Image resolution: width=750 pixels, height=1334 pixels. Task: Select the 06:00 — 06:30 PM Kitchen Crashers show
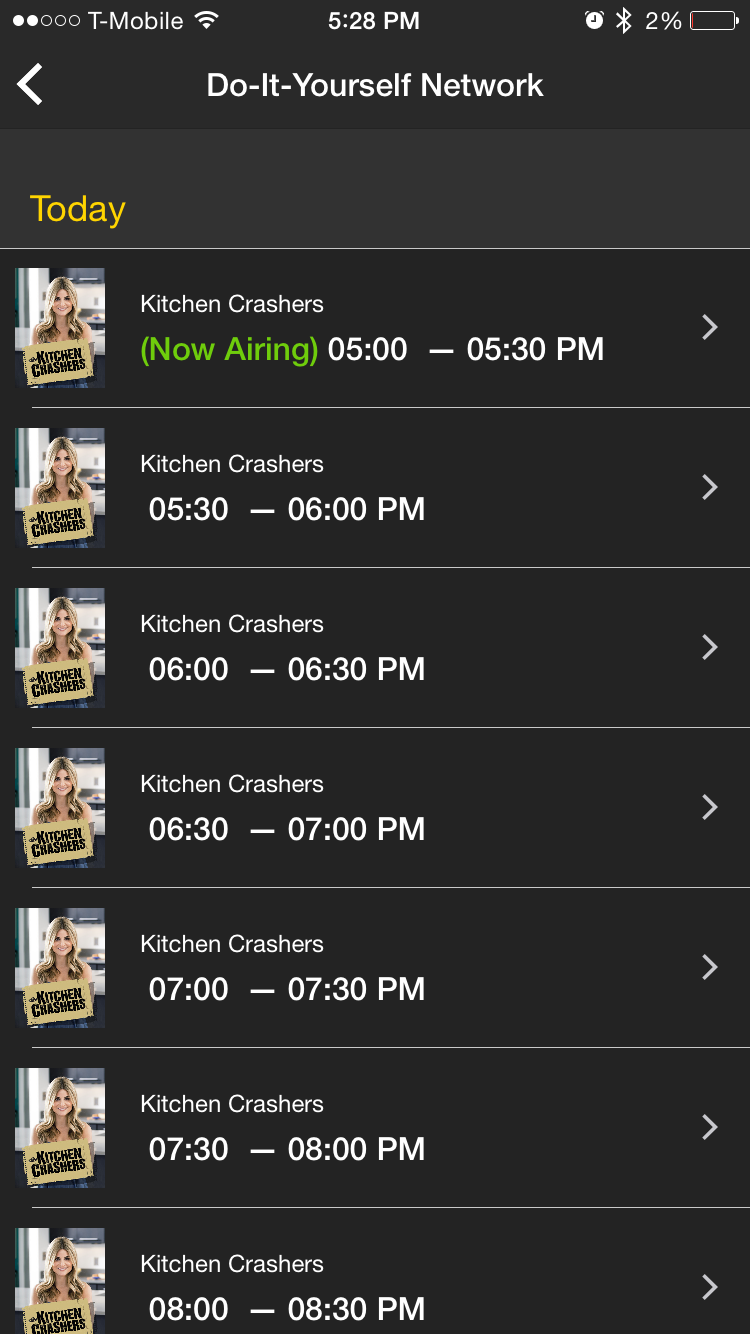point(375,648)
